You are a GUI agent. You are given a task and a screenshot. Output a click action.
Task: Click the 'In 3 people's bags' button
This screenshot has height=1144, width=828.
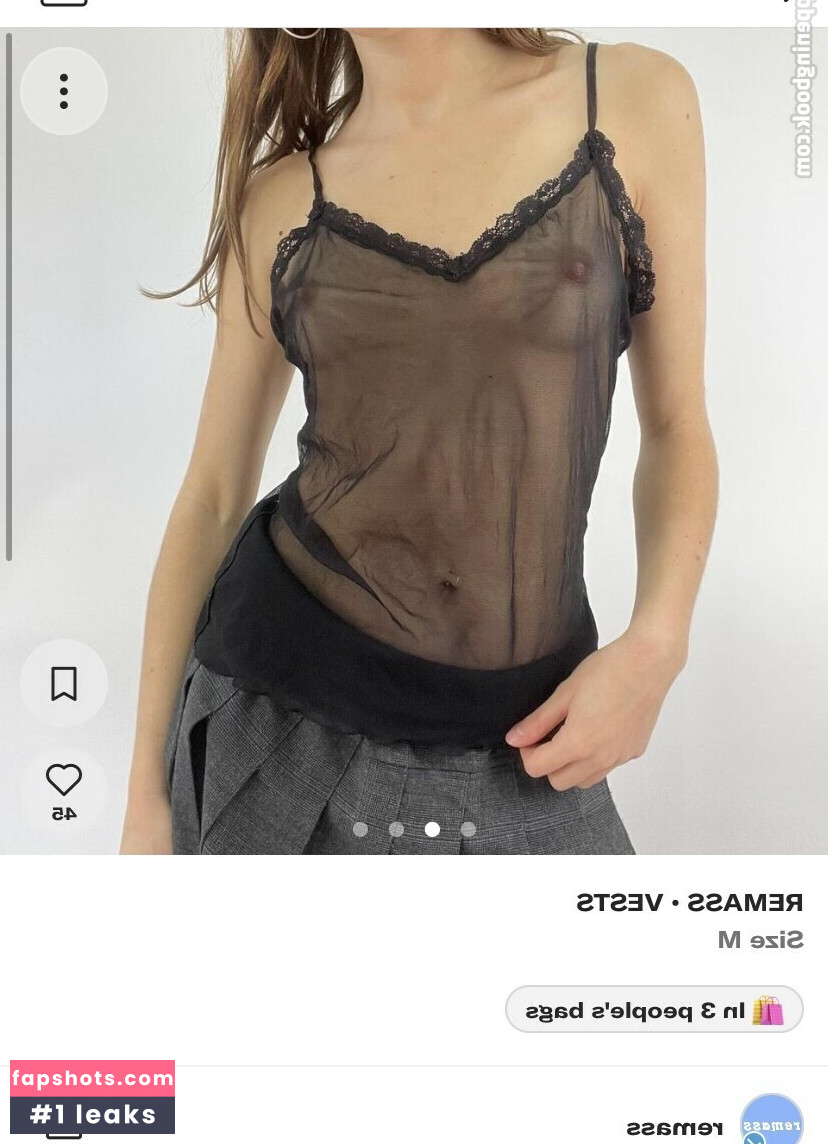[655, 1009]
